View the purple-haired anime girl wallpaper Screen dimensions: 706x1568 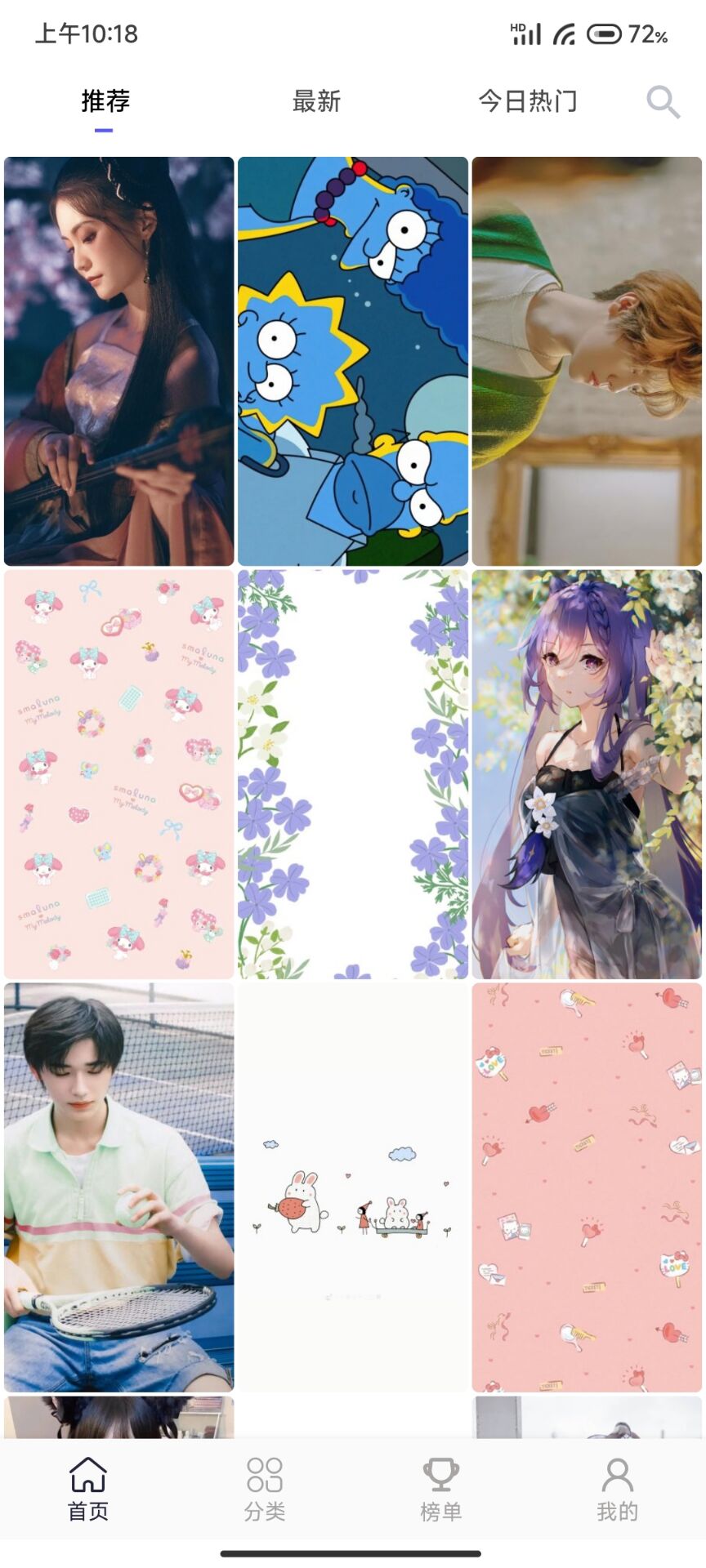click(x=587, y=774)
